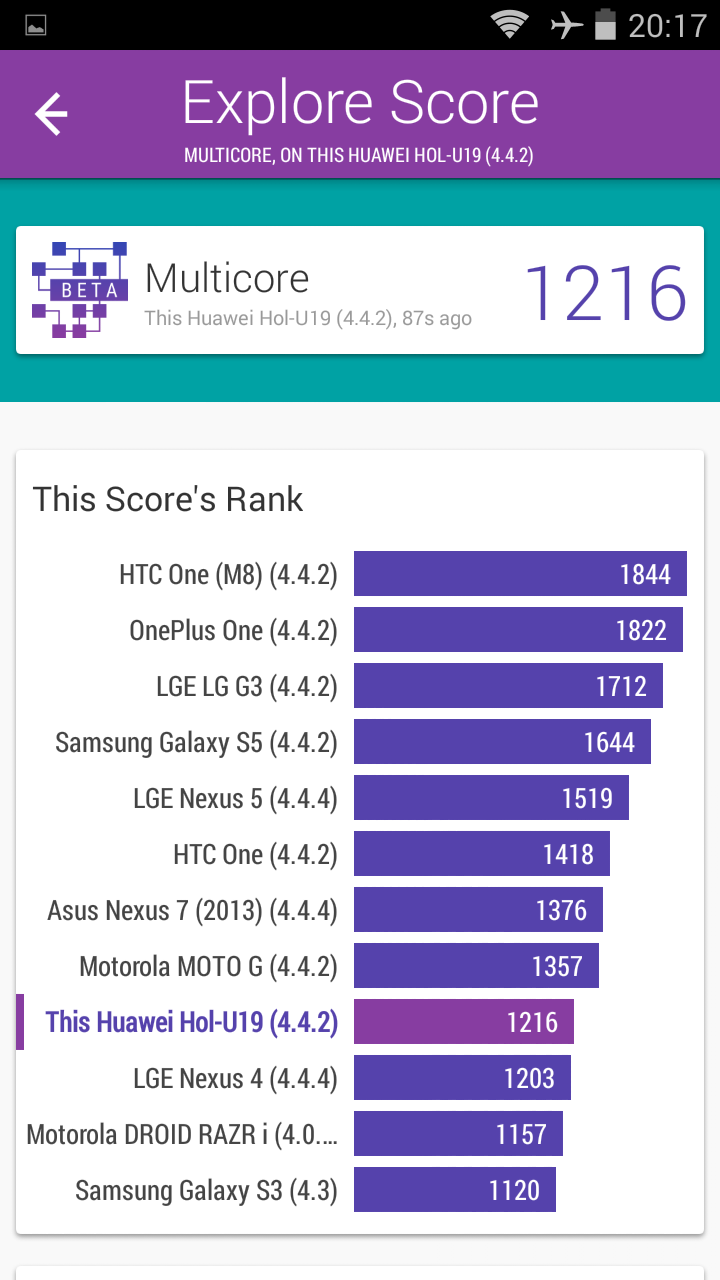Go back using the arrow in the header
720x1280 pixels.
(x=51, y=114)
